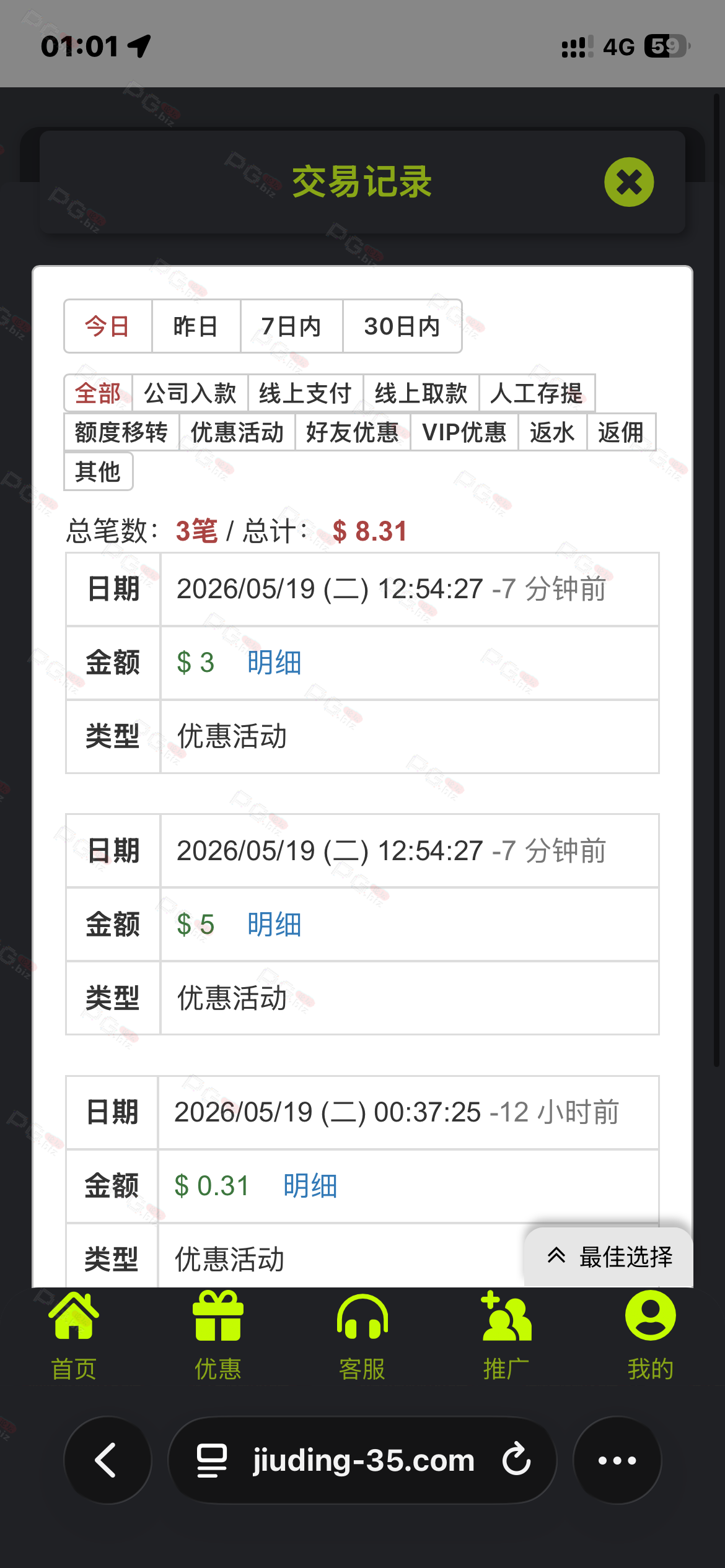Show 人工存提 records
The image size is (725, 1568).
[x=537, y=393]
